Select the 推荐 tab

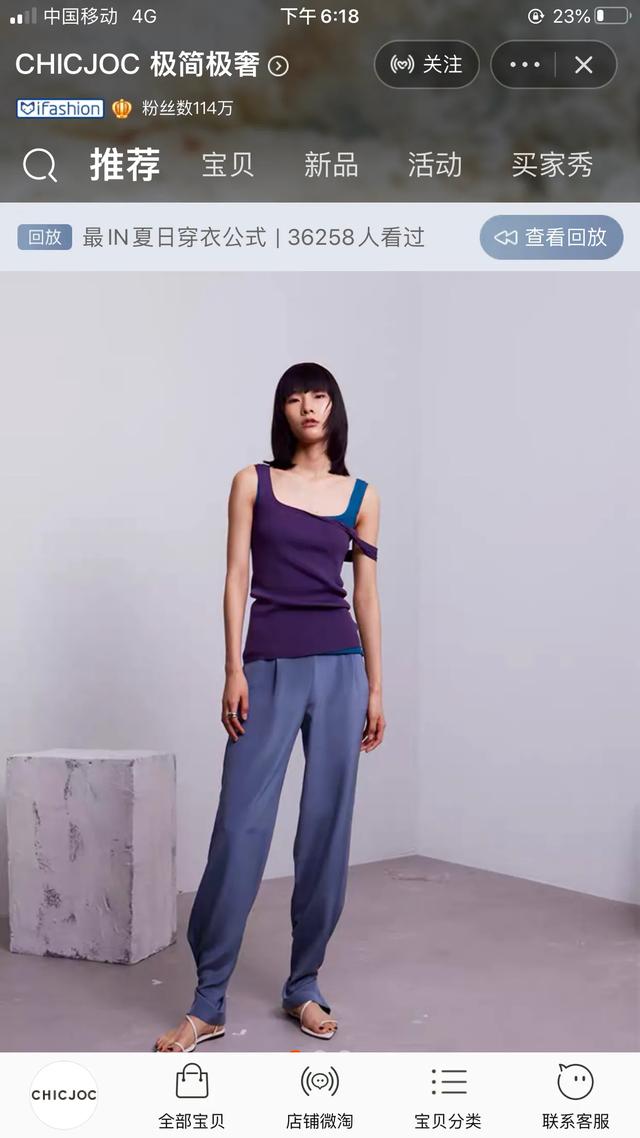(x=125, y=165)
